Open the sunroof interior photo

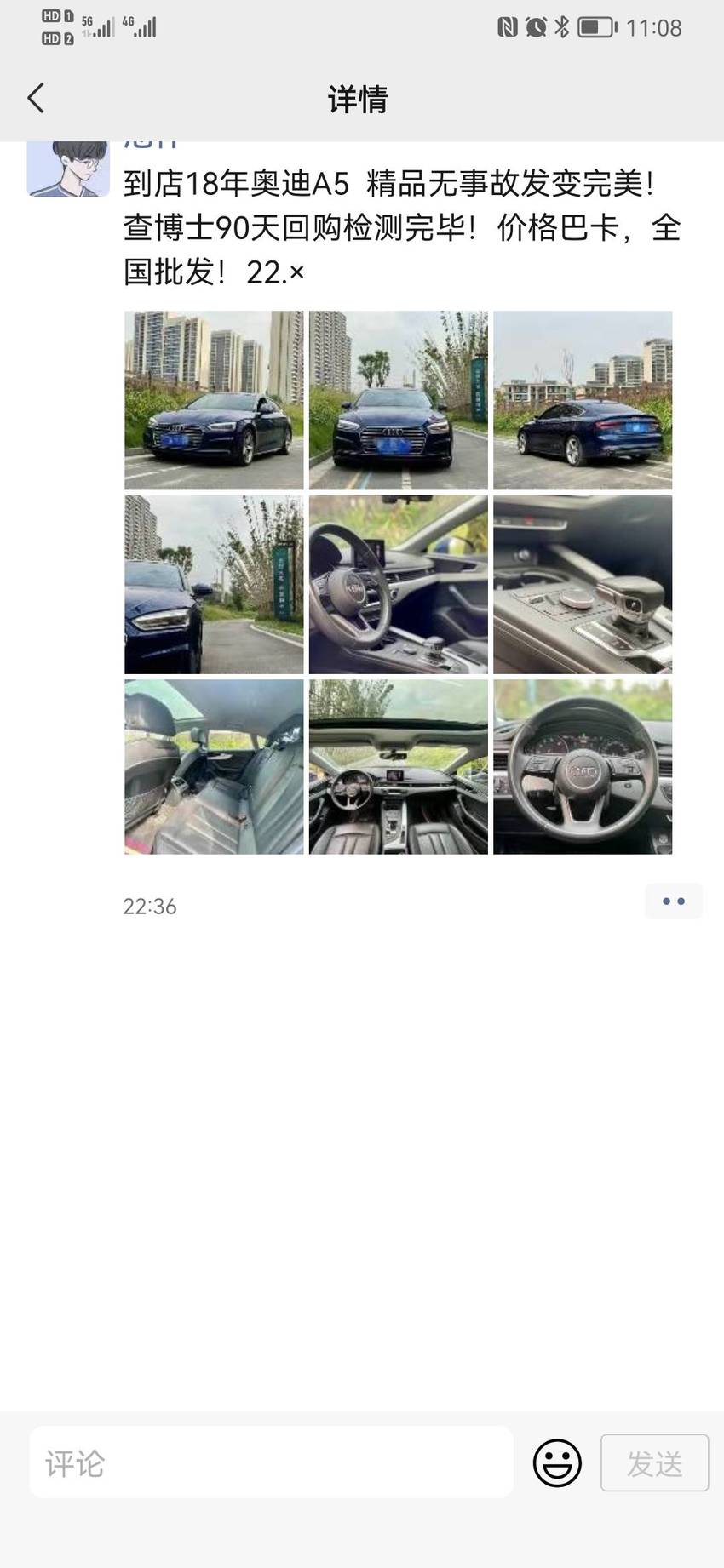click(x=399, y=767)
